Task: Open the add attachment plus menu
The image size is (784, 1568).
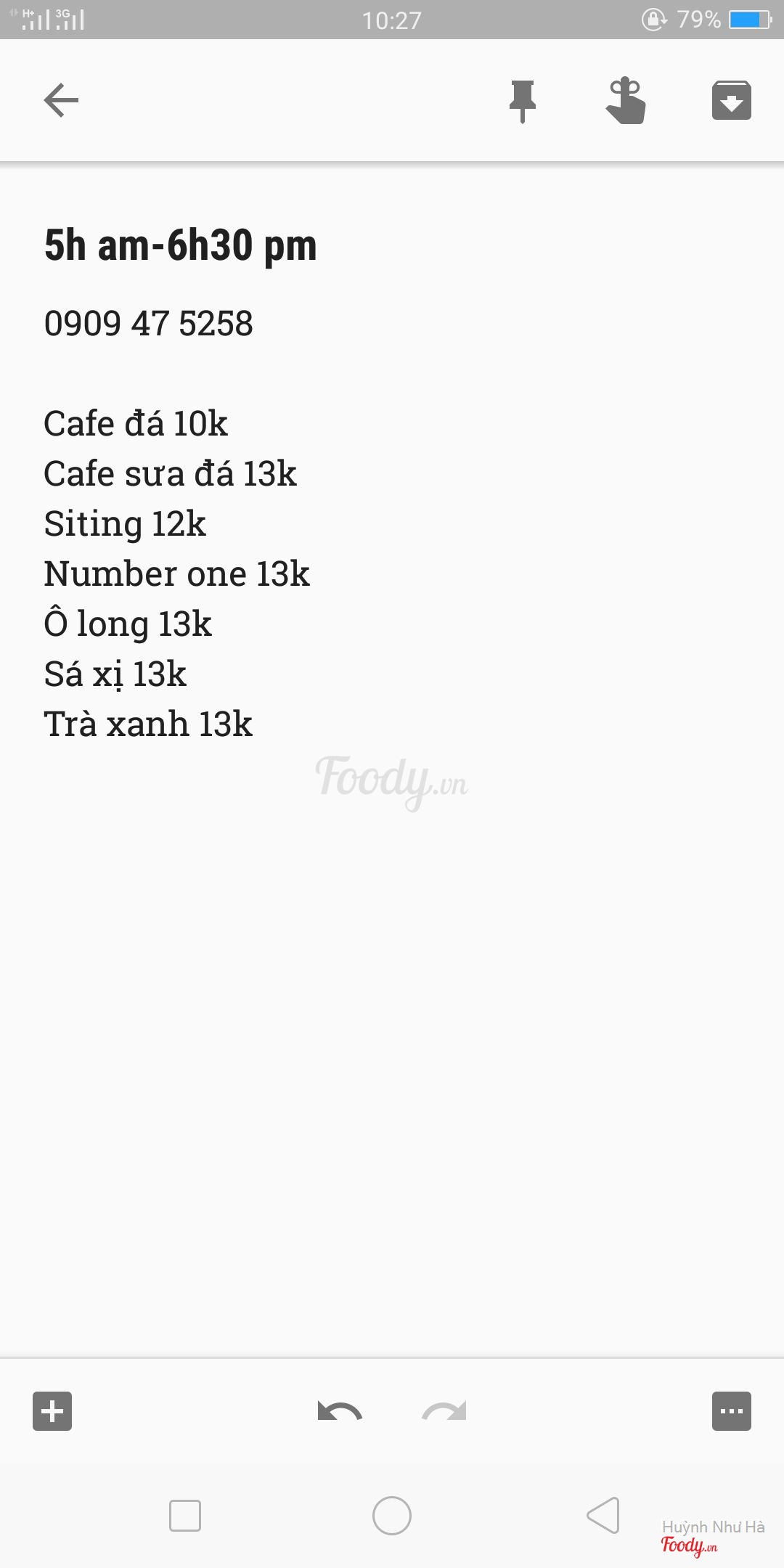Action: click(x=52, y=1411)
